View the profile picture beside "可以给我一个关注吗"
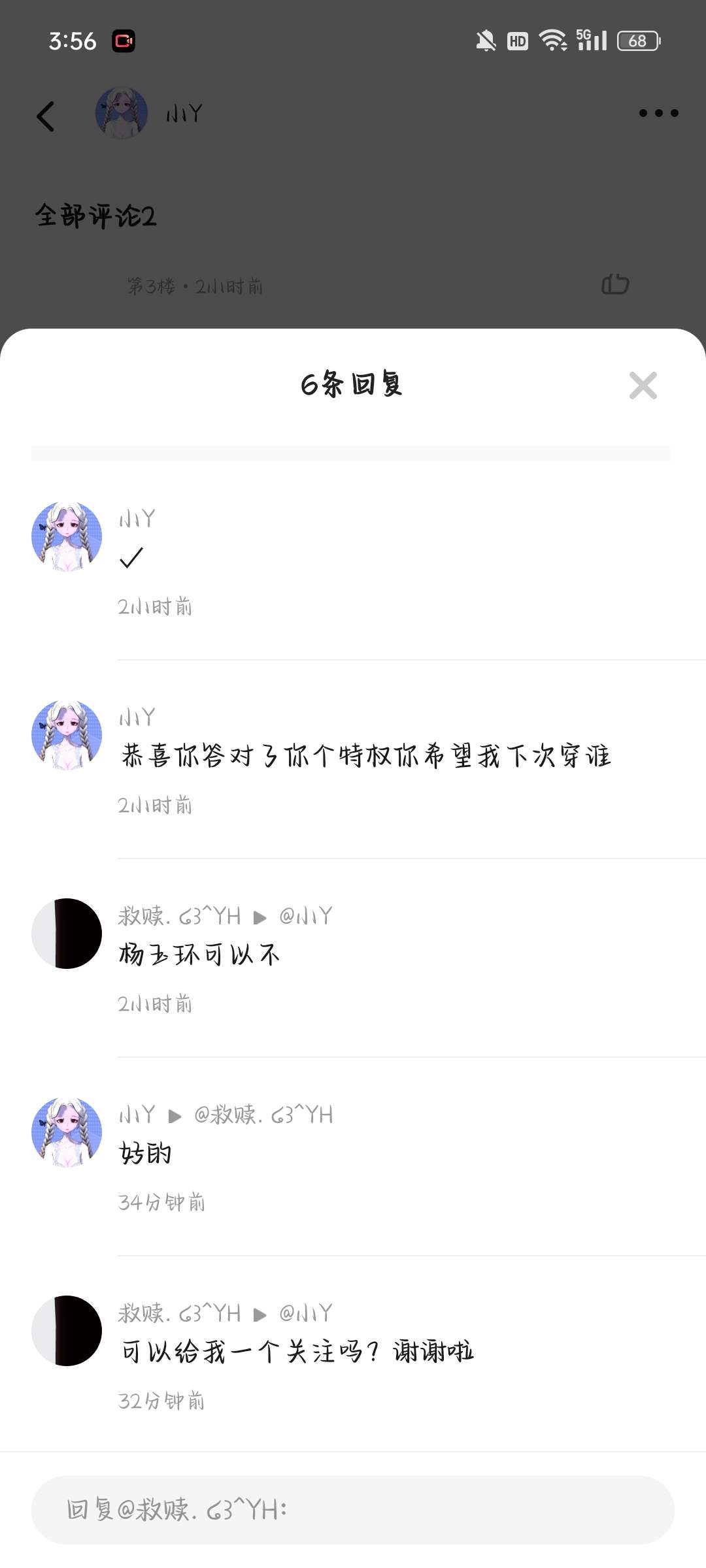The image size is (706, 1568). [x=67, y=1330]
